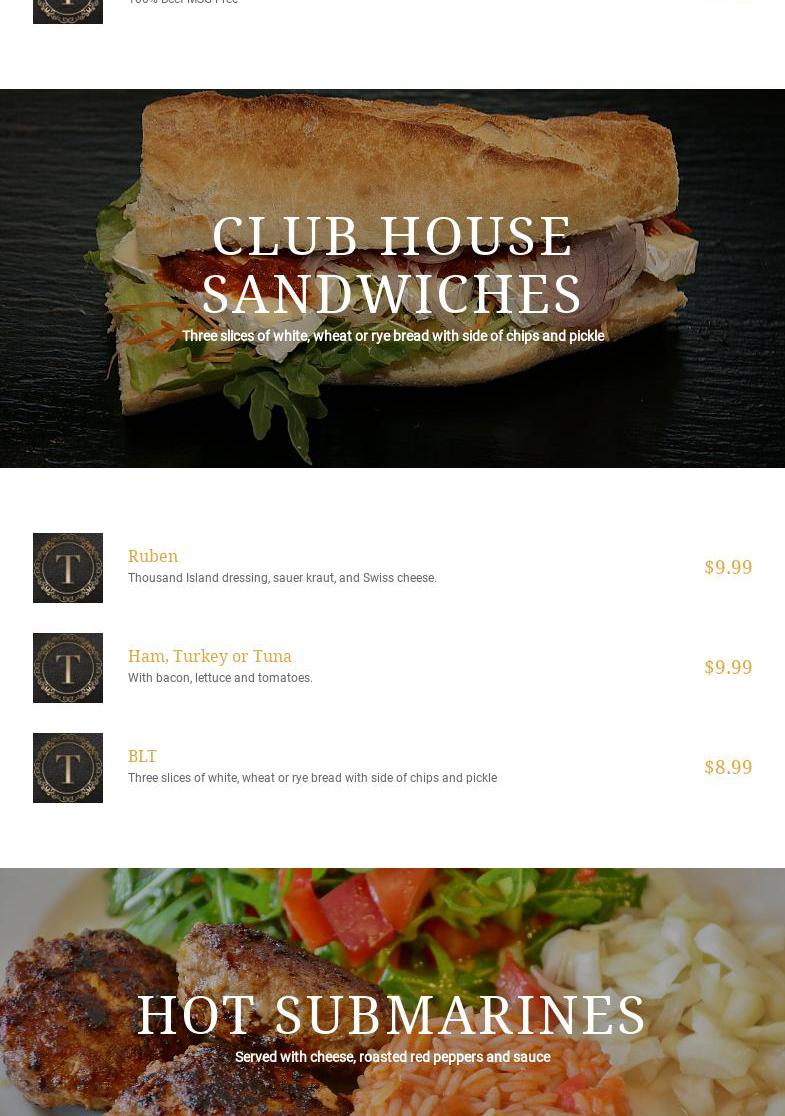View the thumbnail beside Ham, Turkey or Tuna
The height and width of the screenshot is (1116, 785).
click(68, 668)
